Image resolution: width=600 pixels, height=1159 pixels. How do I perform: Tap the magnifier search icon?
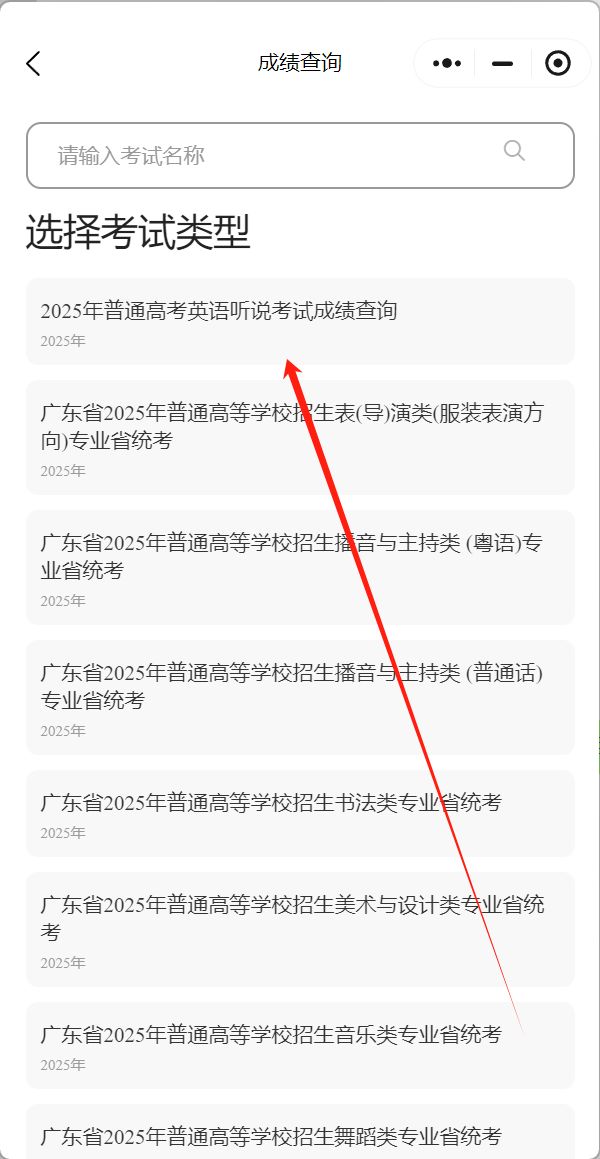pyautogui.click(x=514, y=151)
